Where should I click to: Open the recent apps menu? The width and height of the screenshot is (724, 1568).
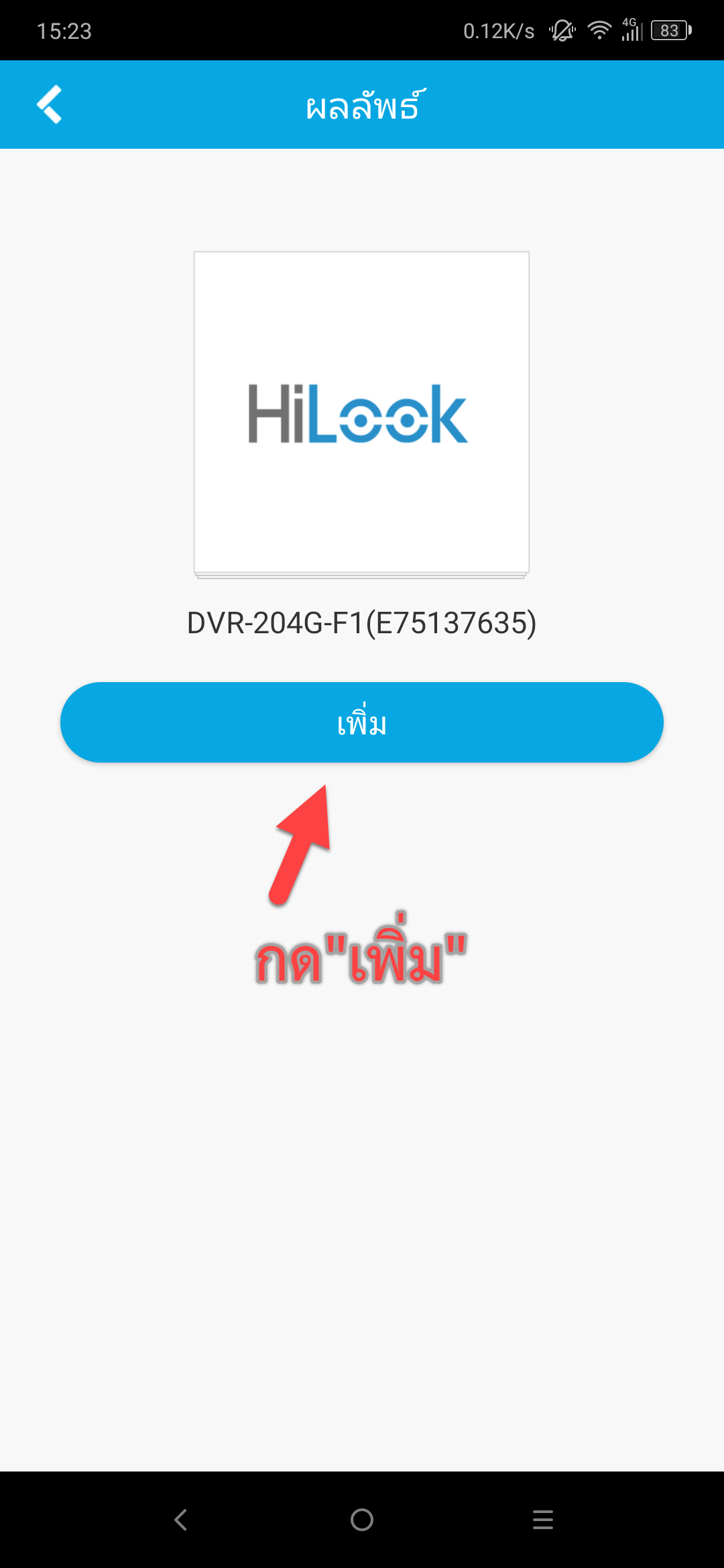(542, 1519)
